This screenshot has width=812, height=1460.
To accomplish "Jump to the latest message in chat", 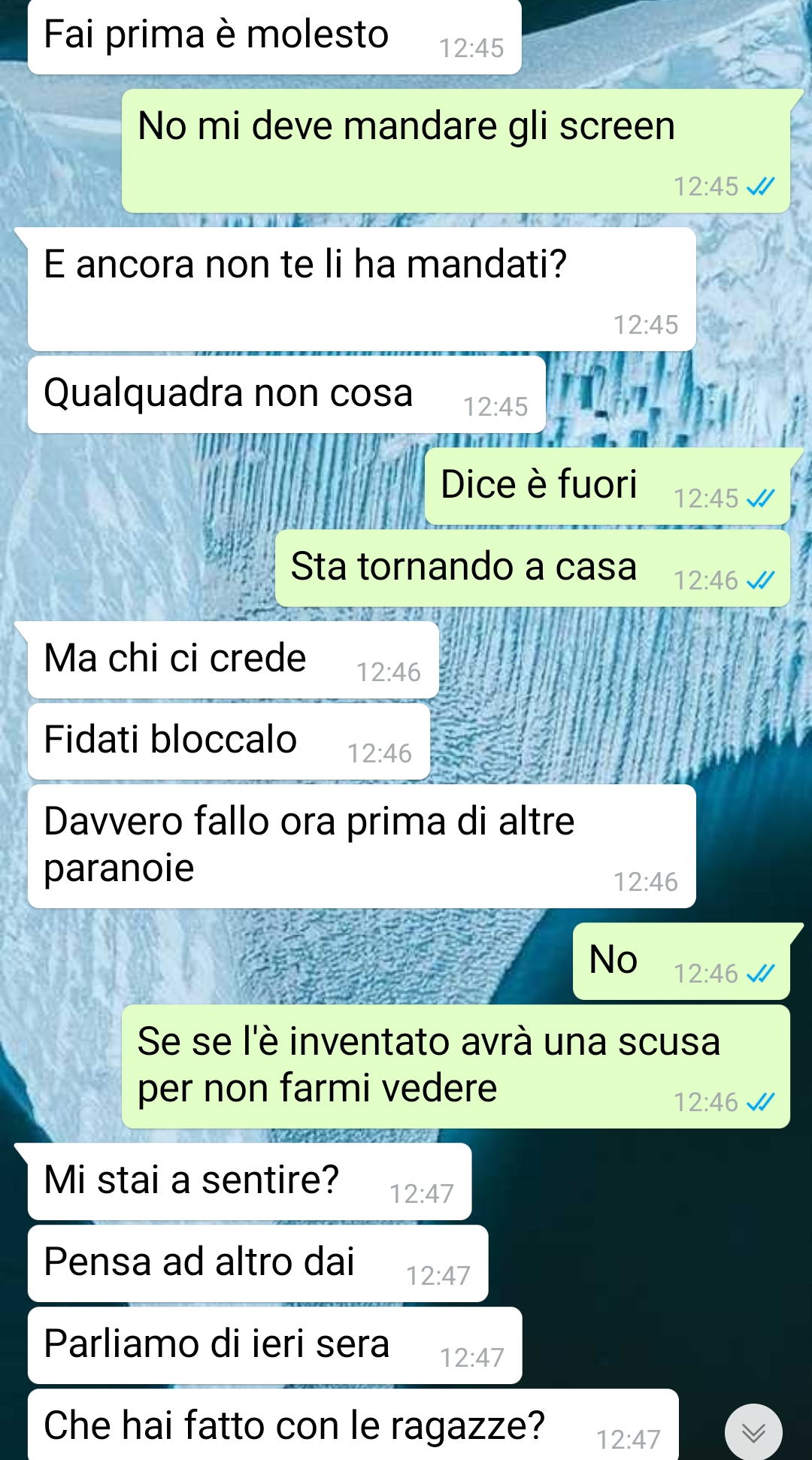I will click(x=753, y=1431).
